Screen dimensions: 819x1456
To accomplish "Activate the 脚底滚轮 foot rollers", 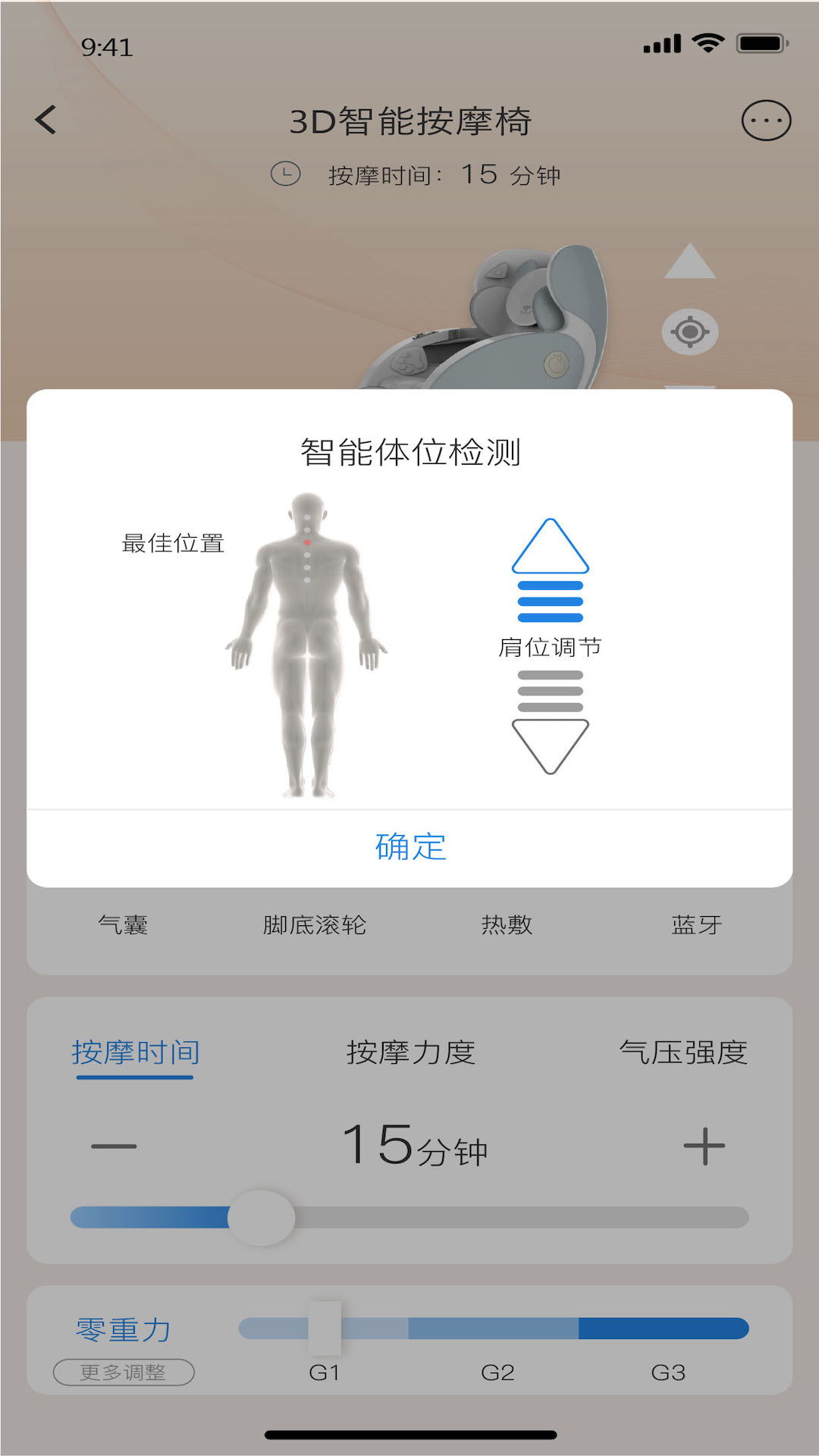I will tap(314, 924).
